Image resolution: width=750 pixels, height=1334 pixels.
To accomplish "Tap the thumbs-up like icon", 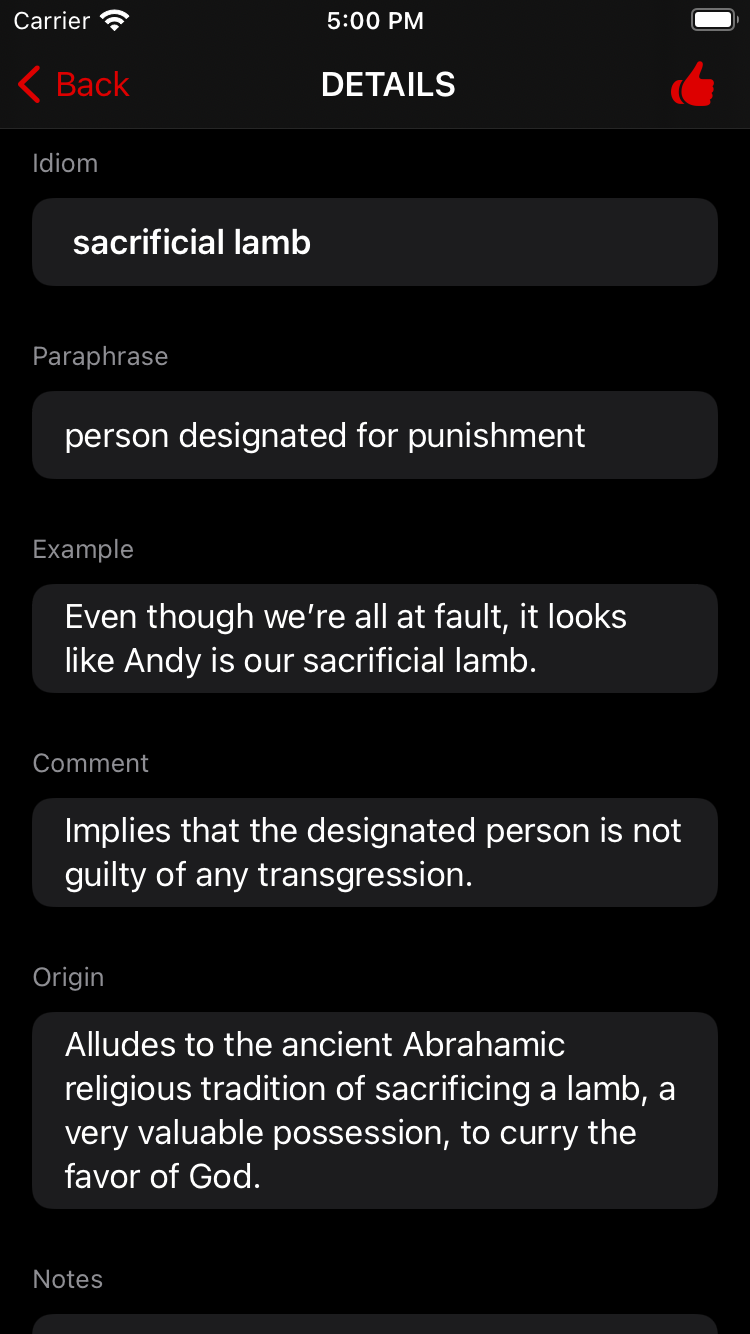I will click(693, 84).
